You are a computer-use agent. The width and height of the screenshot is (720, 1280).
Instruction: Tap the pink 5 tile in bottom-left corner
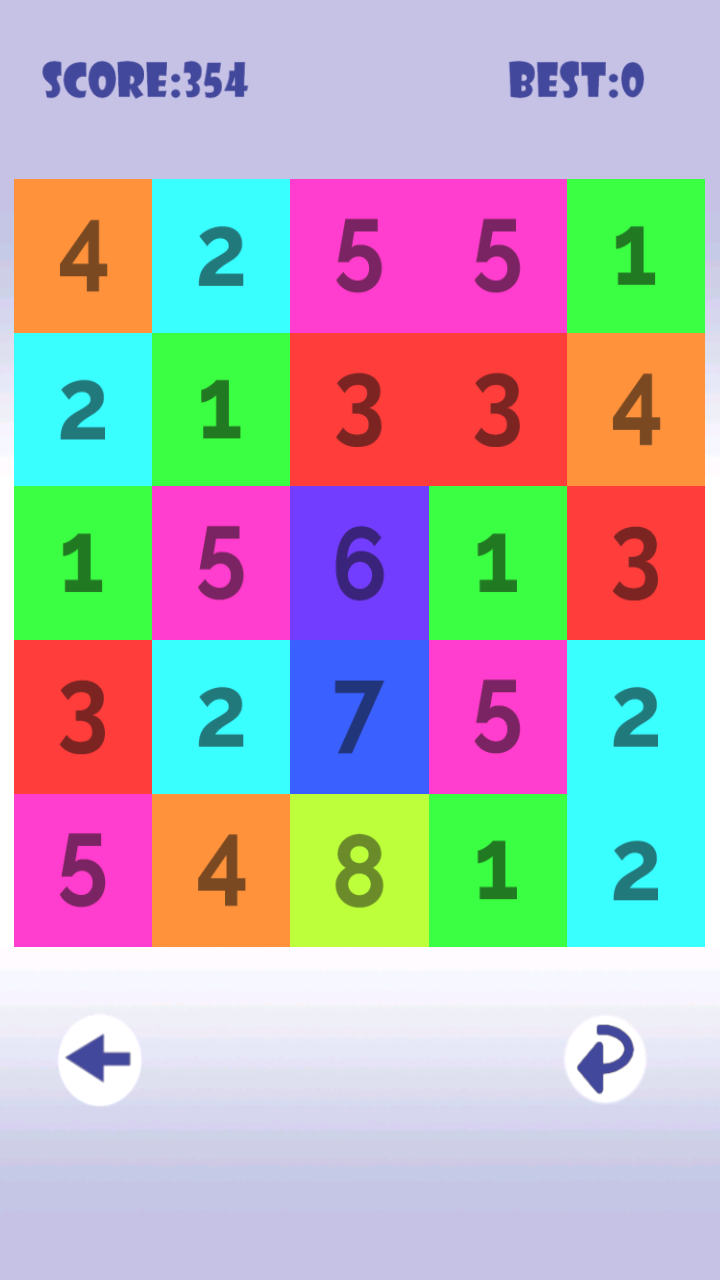click(x=83, y=872)
